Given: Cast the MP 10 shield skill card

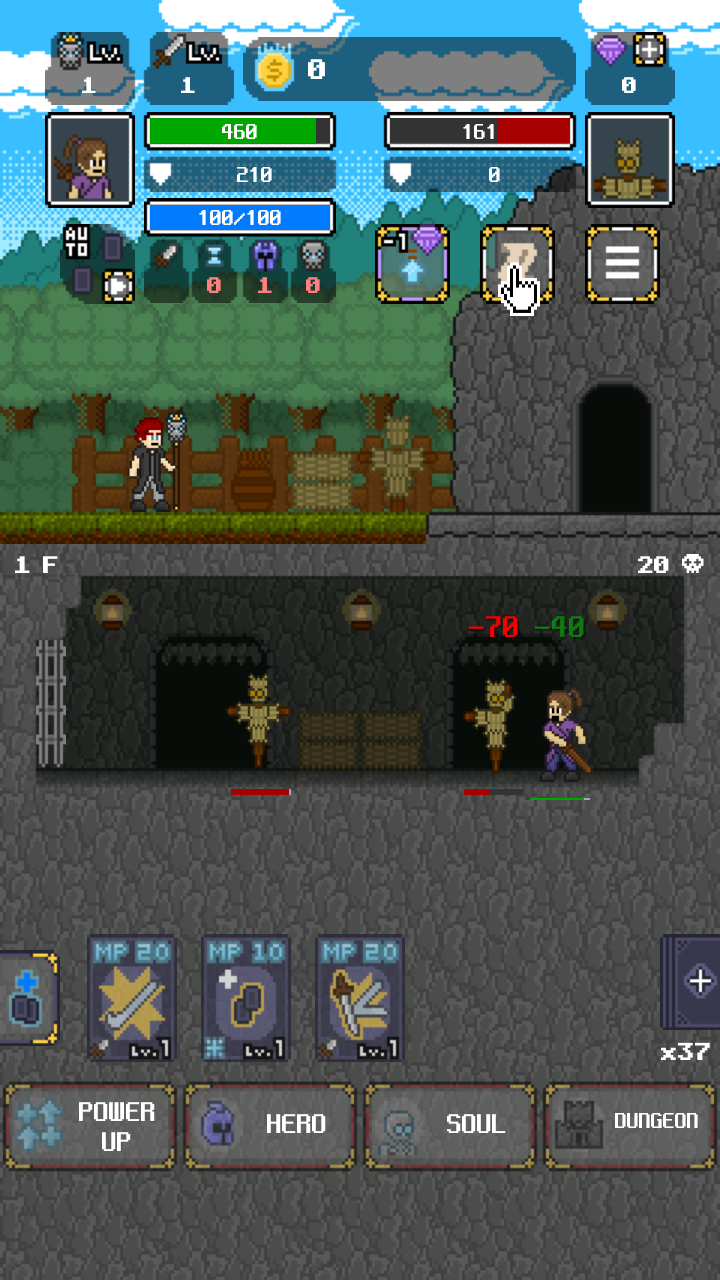Looking at the screenshot, I should point(246,998).
